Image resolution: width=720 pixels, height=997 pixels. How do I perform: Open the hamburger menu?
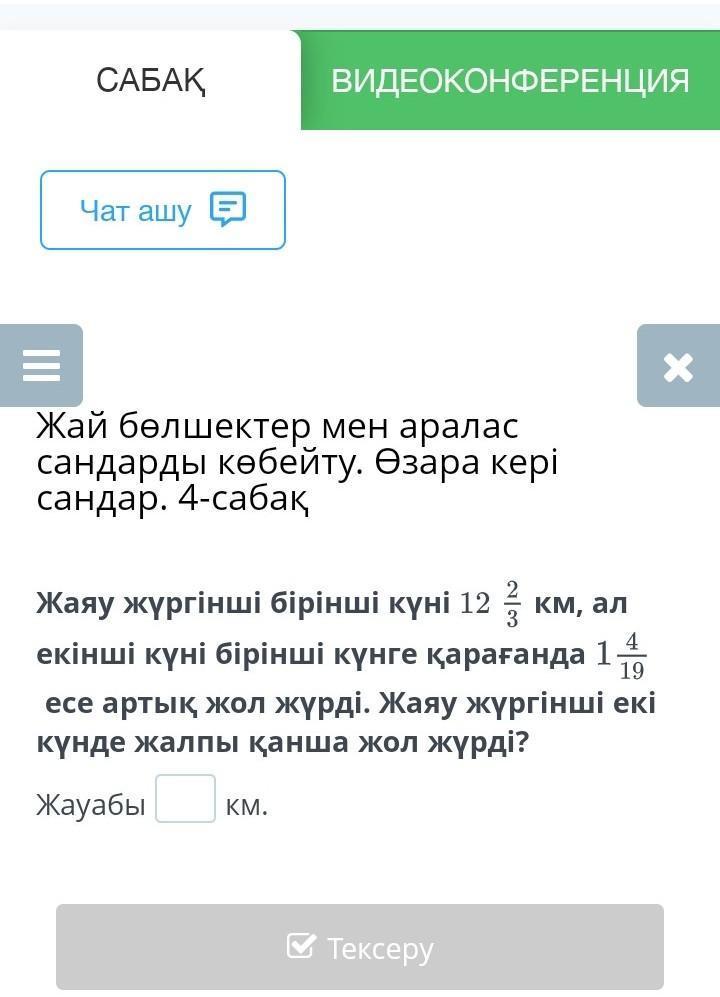[x=41, y=366]
